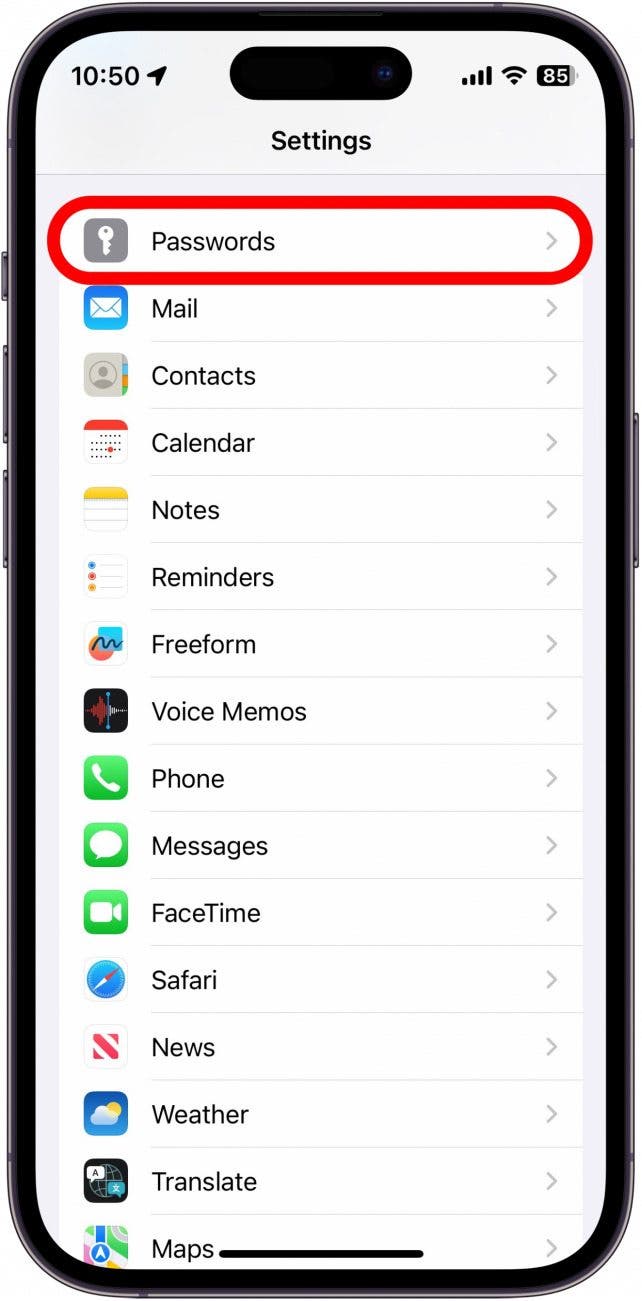Tap the Reminders row
This screenshot has width=642, height=1301.
pos(320,577)
